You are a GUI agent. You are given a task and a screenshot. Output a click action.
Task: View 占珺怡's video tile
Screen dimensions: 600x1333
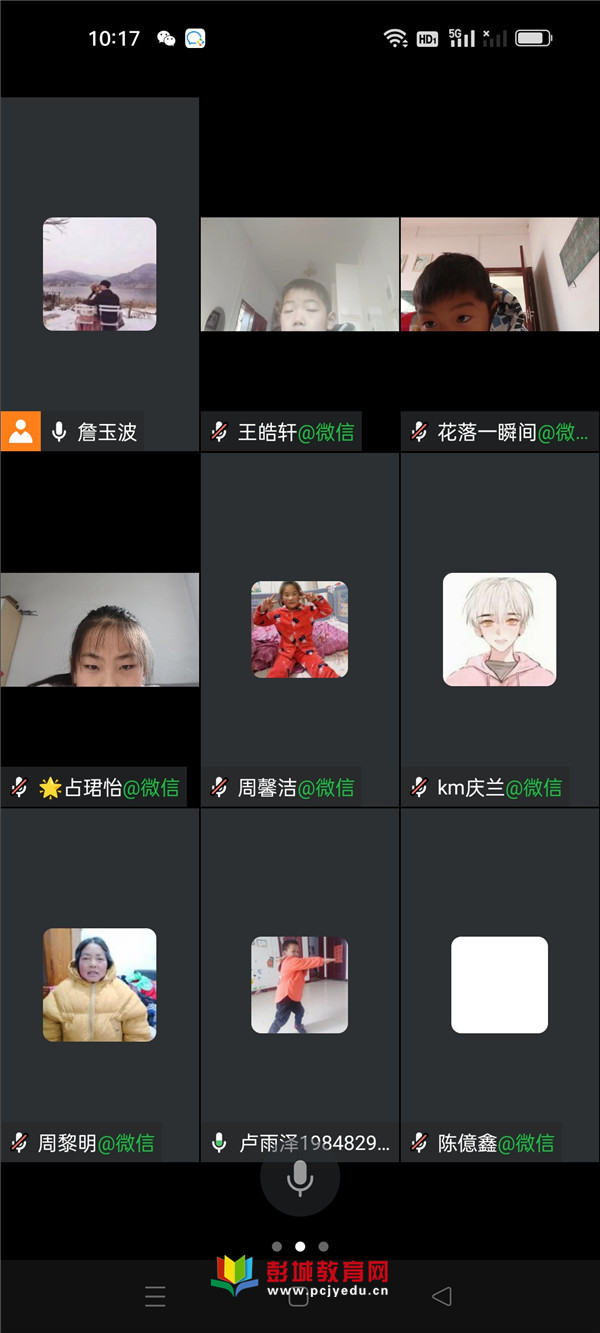(99, 629)
